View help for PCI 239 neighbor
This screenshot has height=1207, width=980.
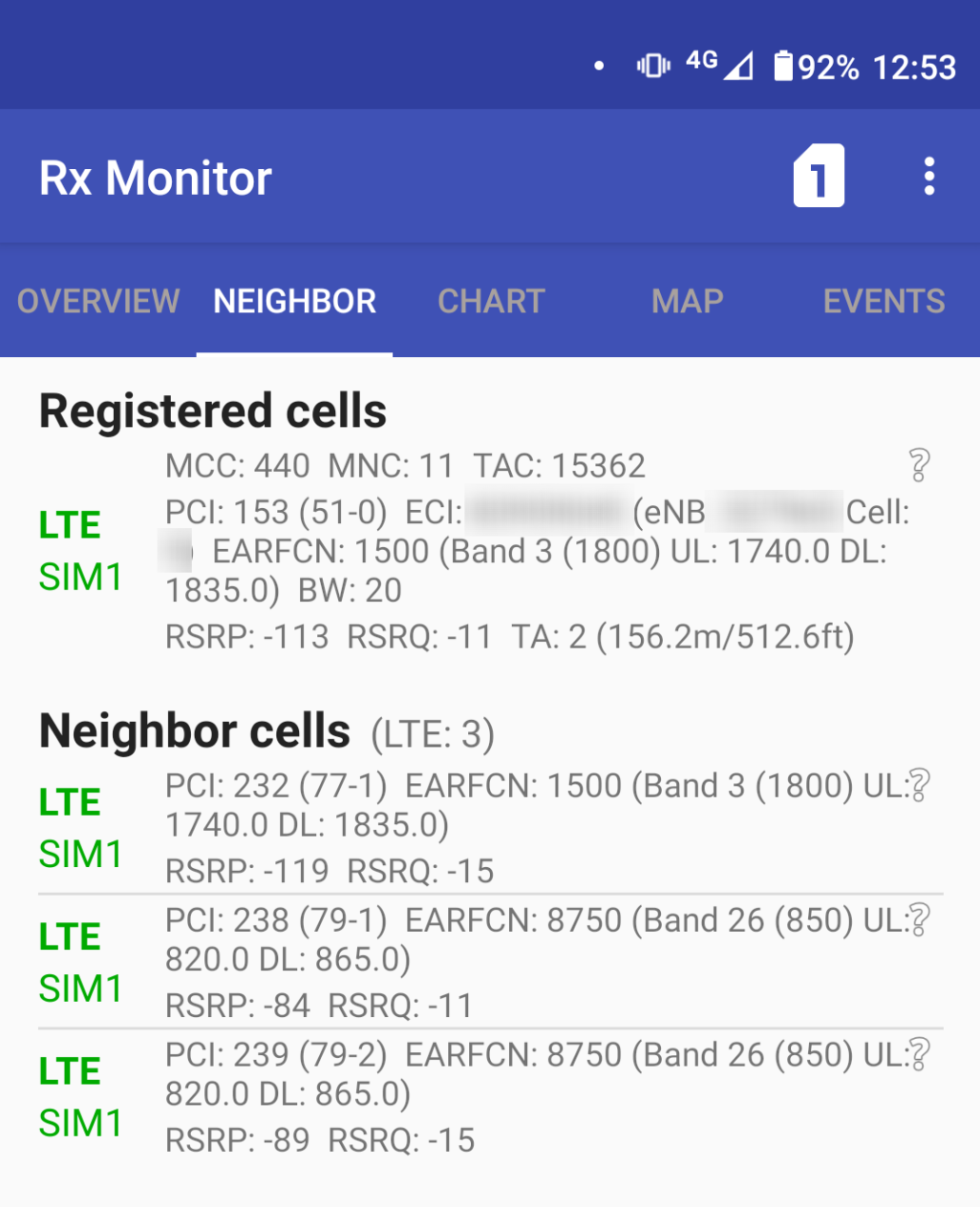[919, 1055]
